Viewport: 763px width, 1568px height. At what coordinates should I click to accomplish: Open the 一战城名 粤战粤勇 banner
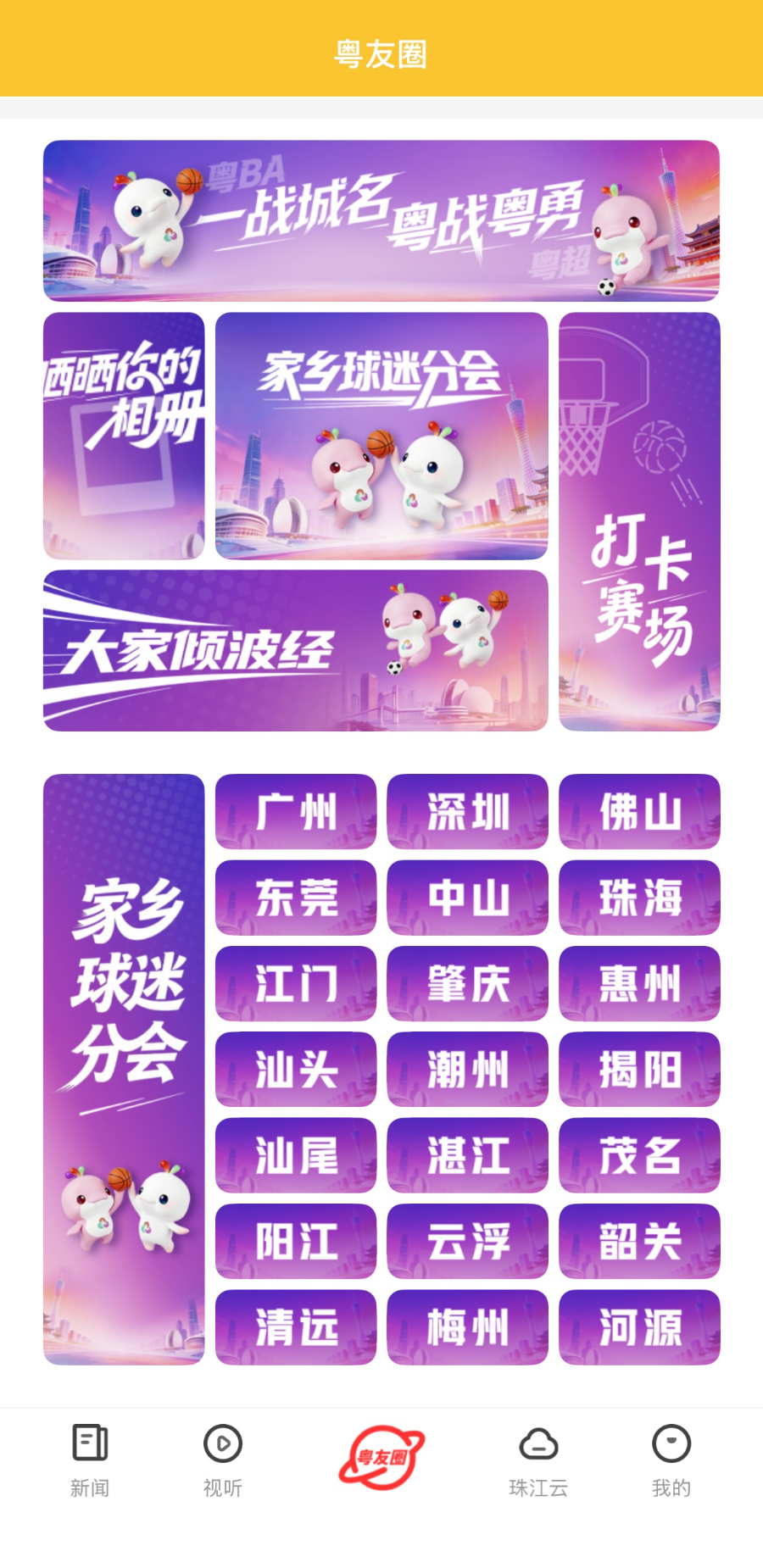pos(381,220)
